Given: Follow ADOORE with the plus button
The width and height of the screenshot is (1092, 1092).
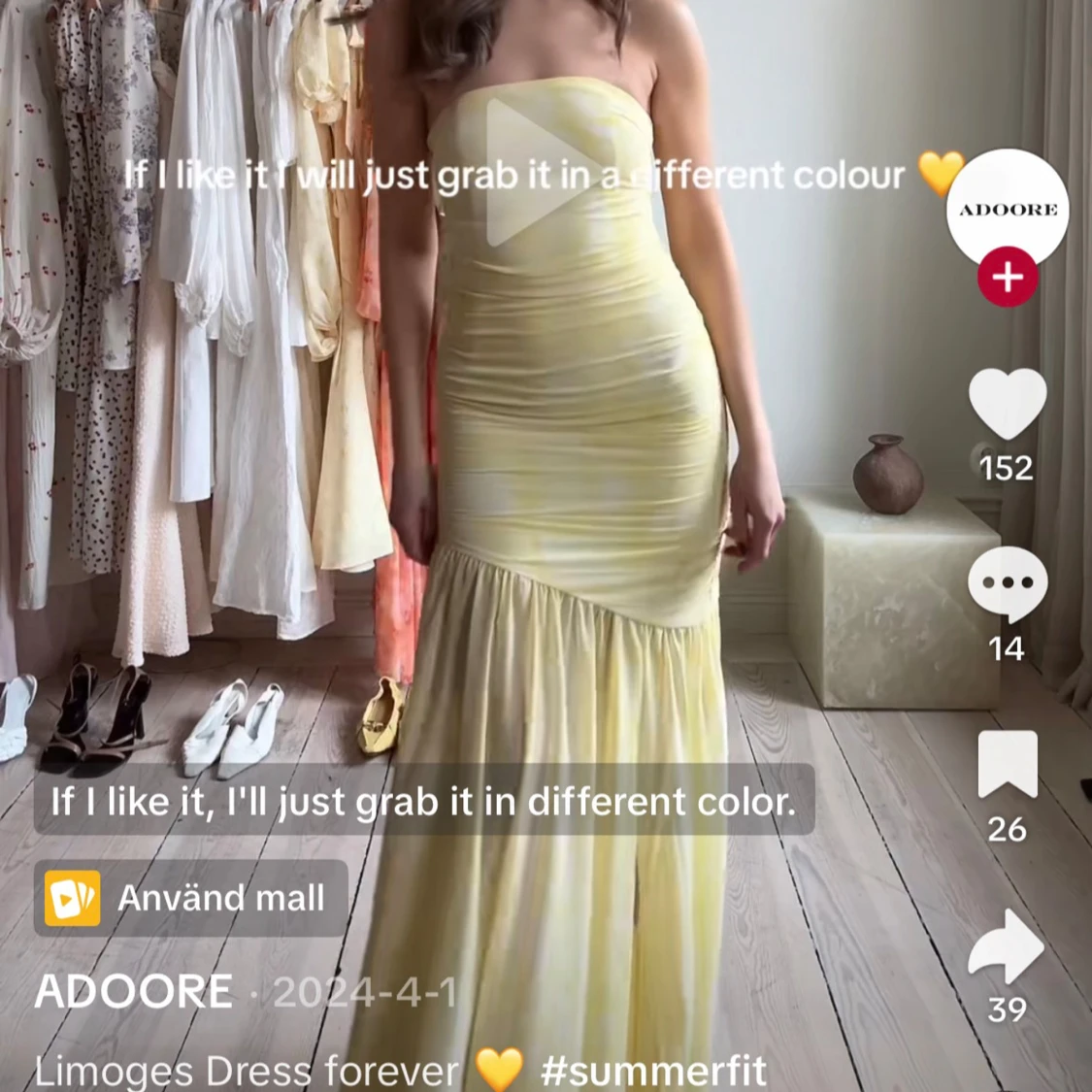Looking at the screenshot, I should coord(1008,278).
